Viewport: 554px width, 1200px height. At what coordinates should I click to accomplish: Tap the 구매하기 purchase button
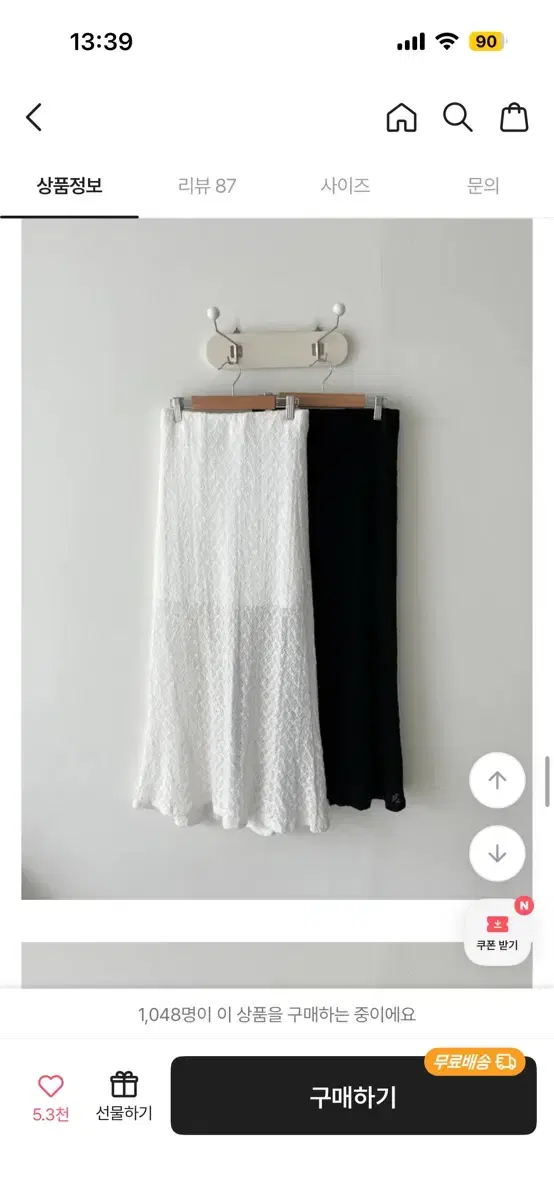coord(353,1096)
